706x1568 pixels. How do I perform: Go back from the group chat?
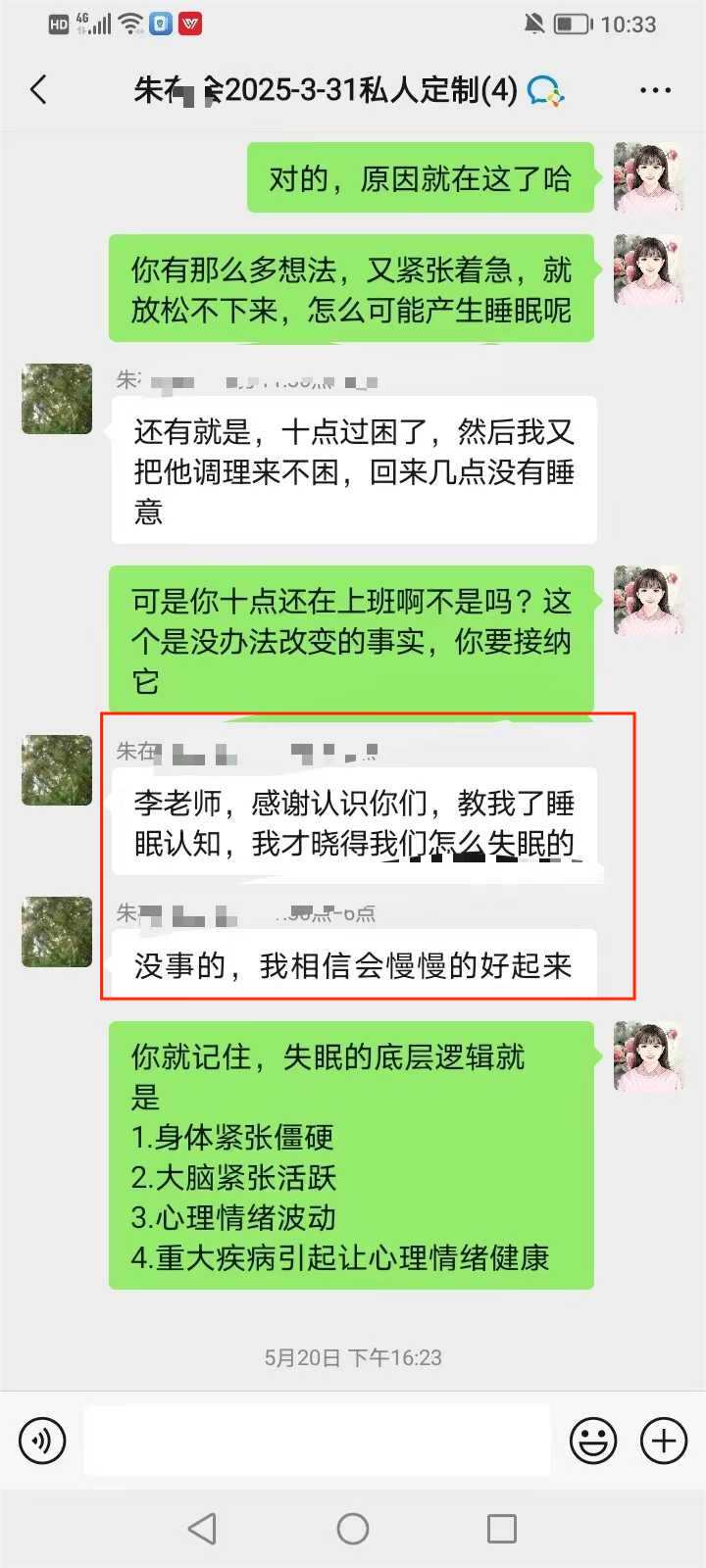(39, 90)
